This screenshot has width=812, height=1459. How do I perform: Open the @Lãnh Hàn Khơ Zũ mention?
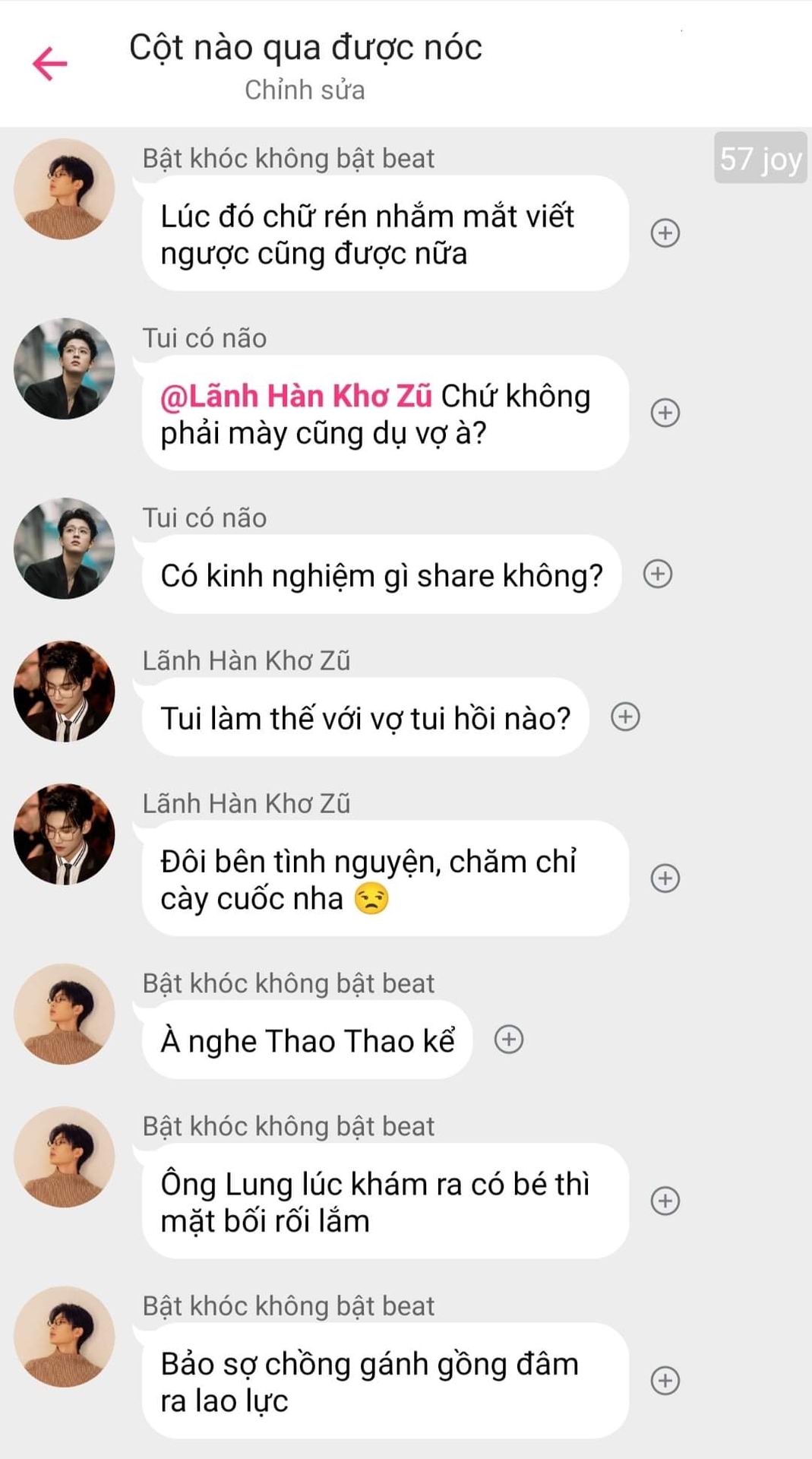pos(296,397)
